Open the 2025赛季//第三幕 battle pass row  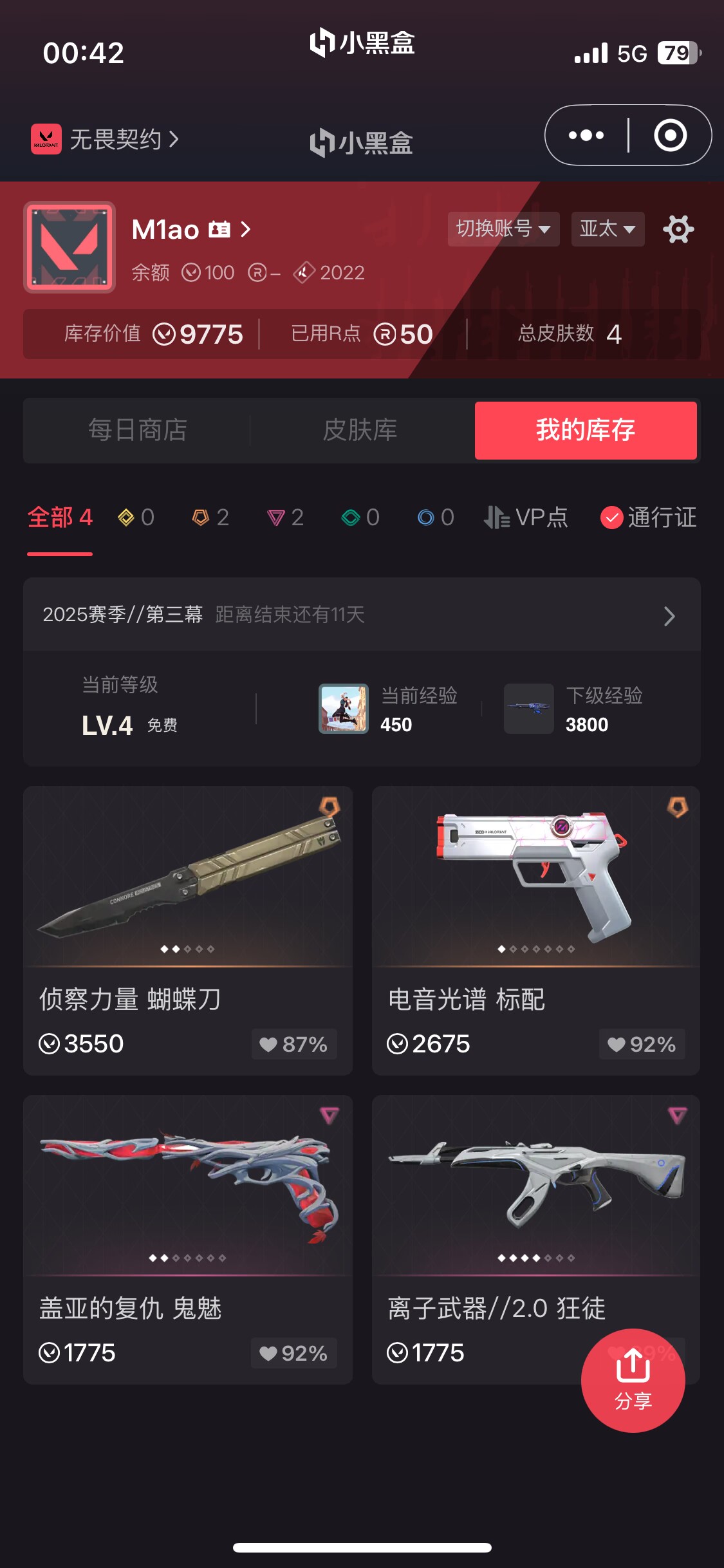pos(362,615)
